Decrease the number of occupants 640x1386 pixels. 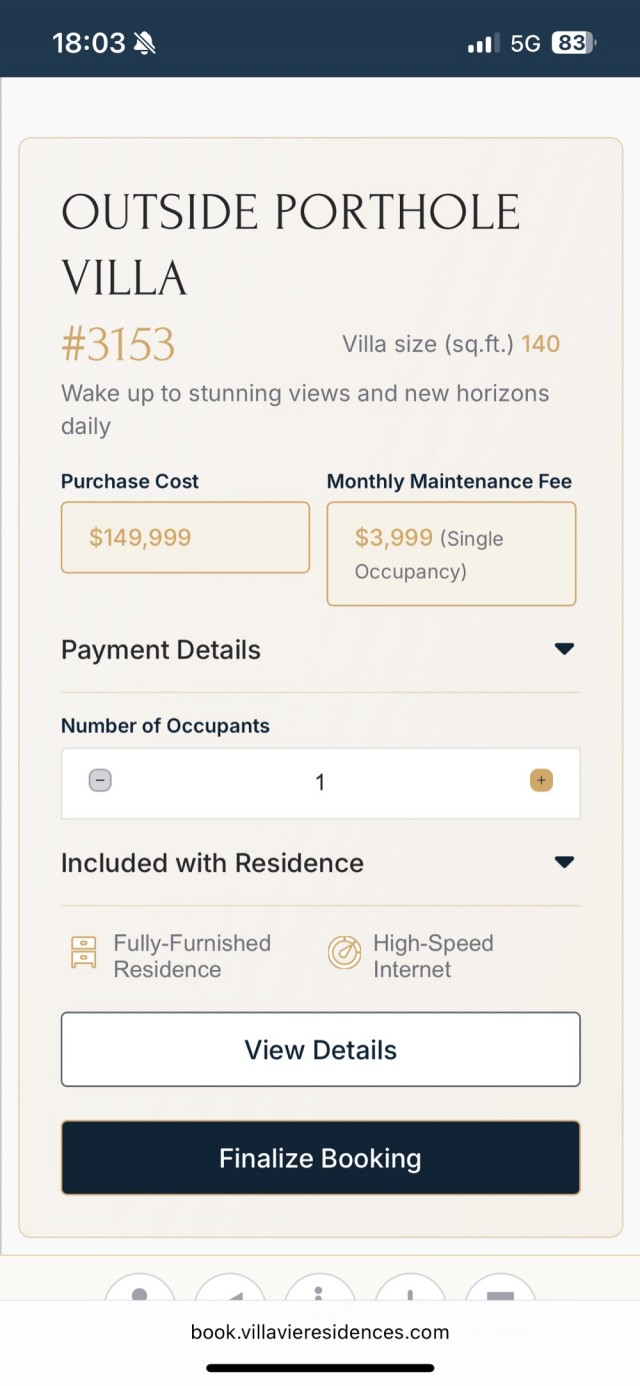point(100,780)
